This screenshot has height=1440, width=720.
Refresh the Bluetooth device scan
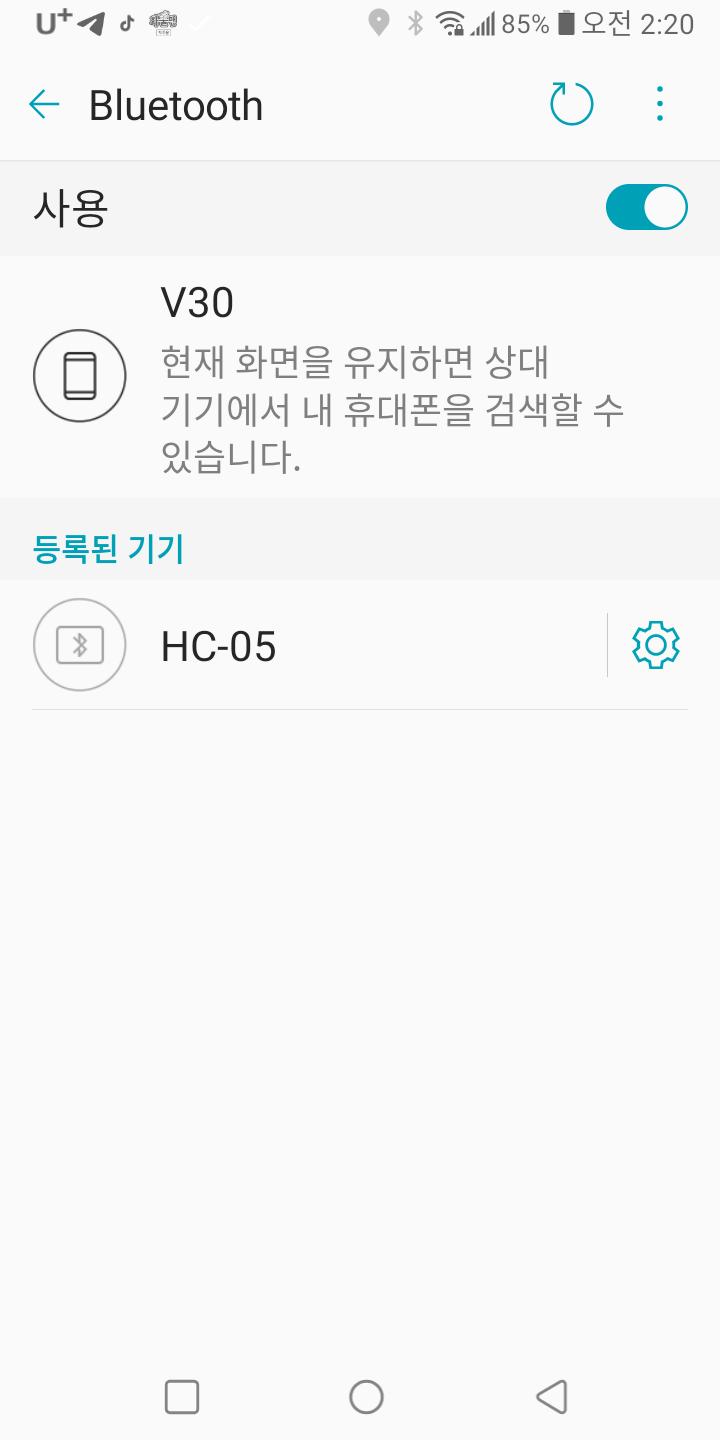(x=572, y=104)
